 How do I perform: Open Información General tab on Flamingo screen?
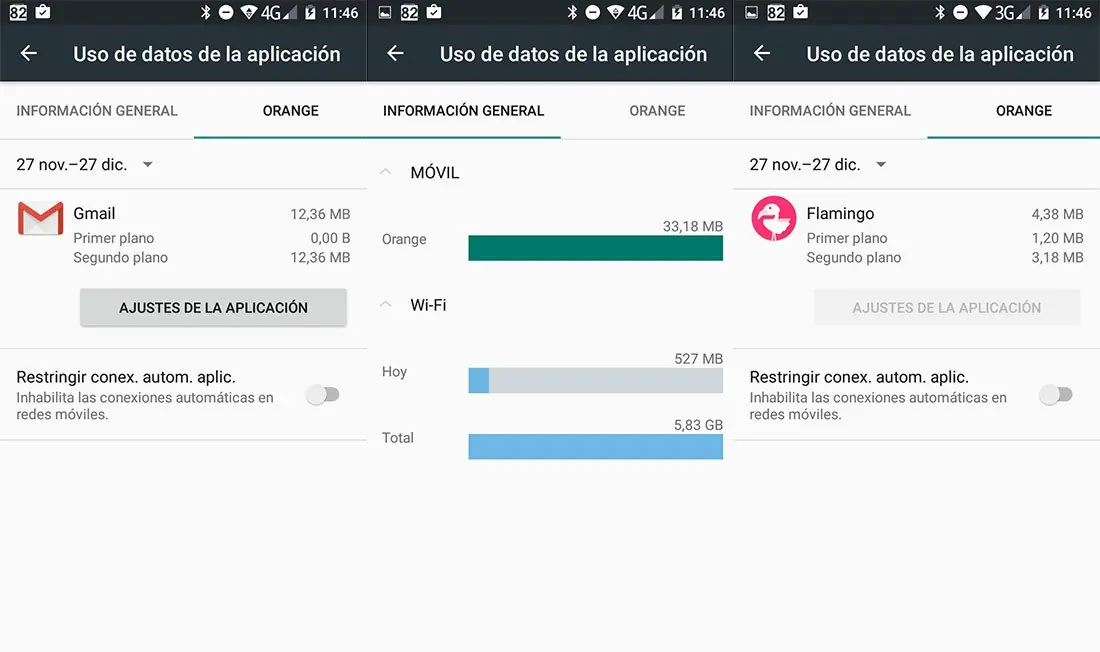[830, 111]
